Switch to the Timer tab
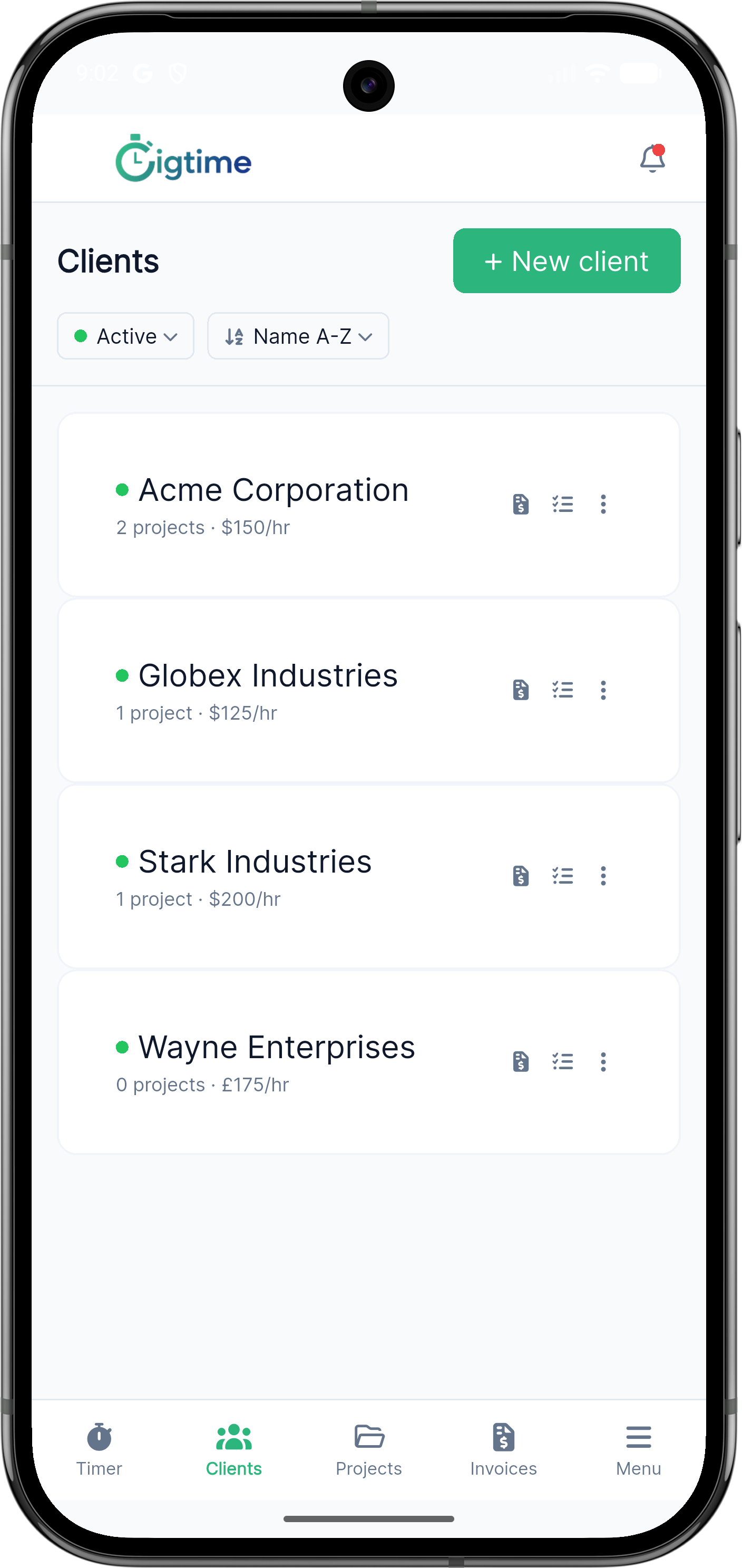 click(99, 1450)
